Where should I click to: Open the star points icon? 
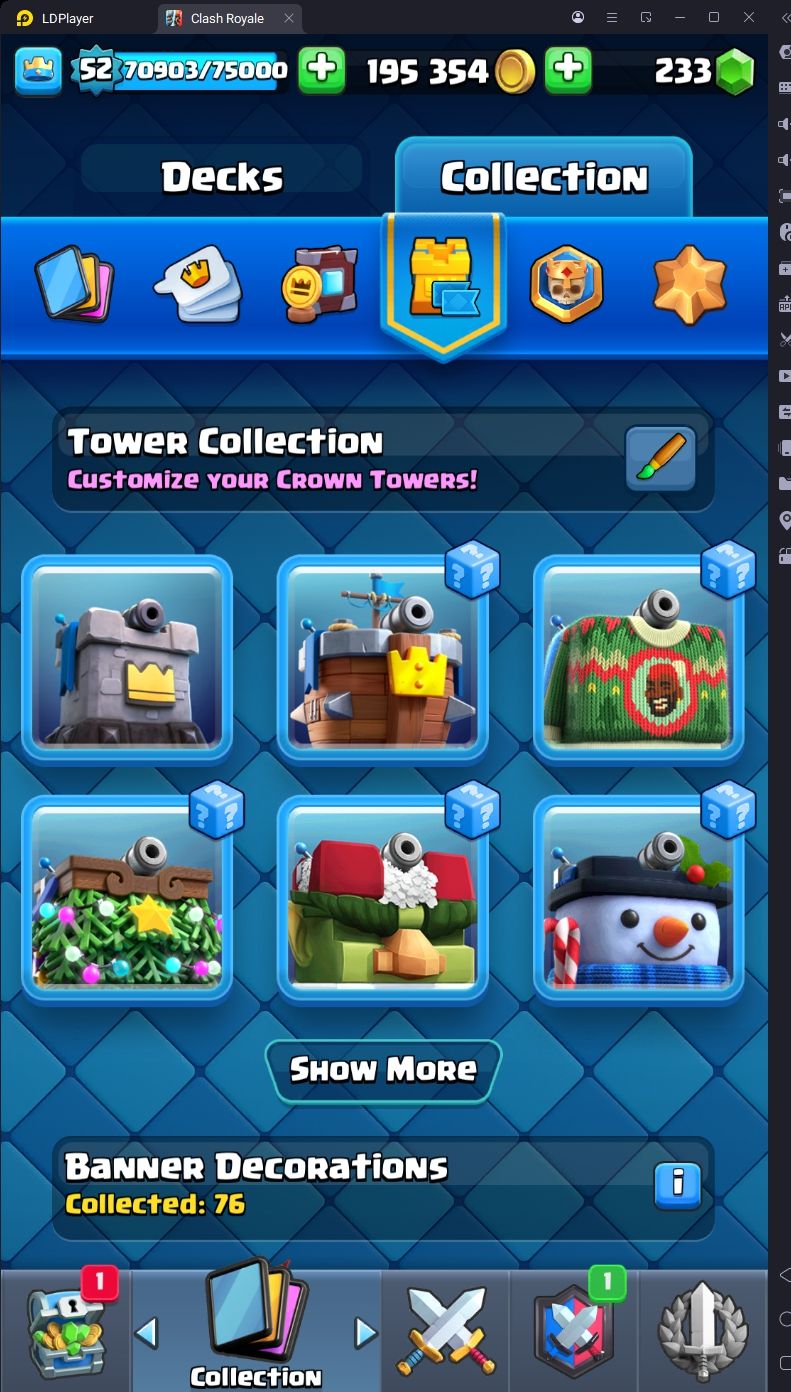coord(689,283)
